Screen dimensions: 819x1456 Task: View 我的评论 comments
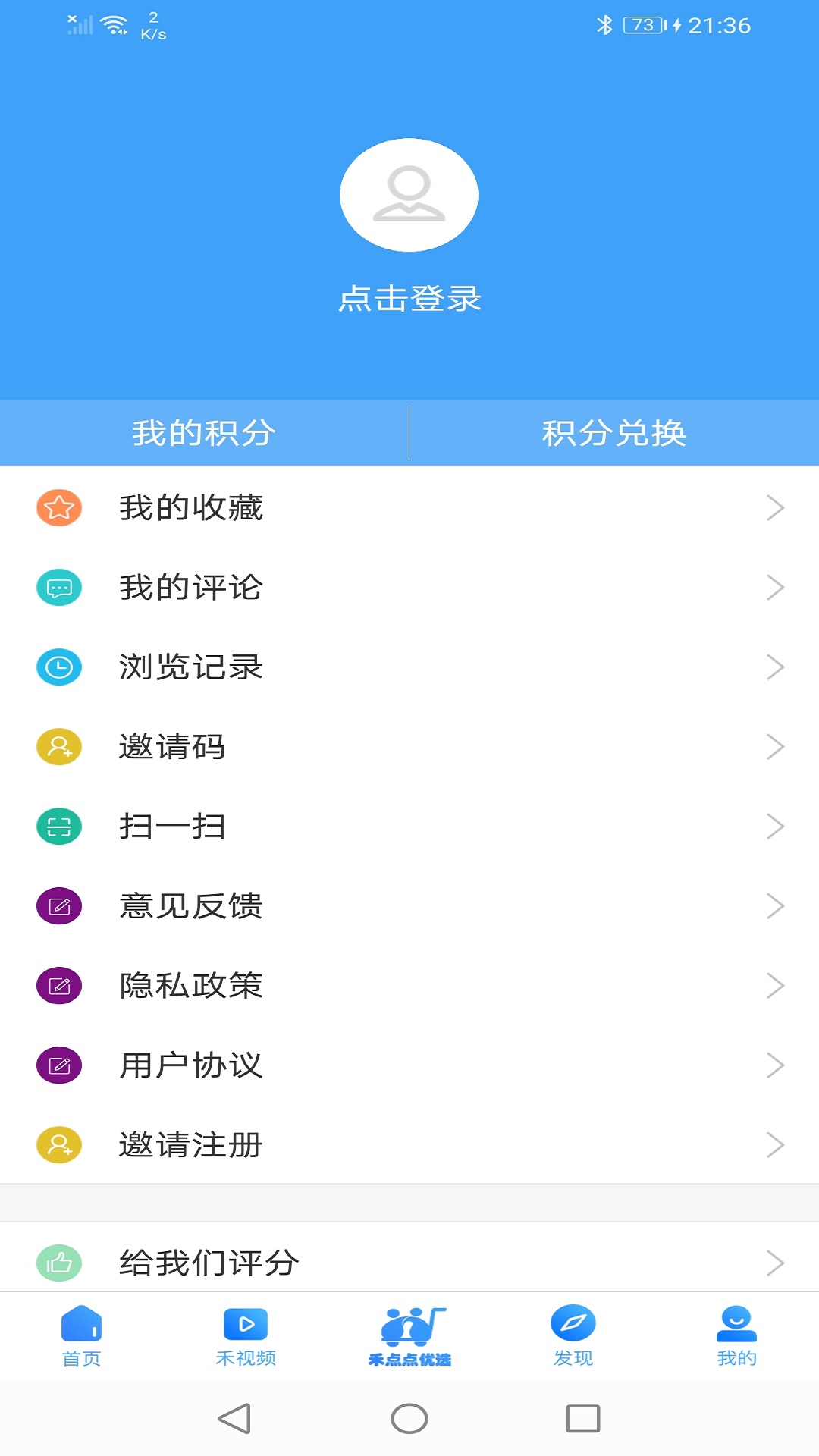click(409, 588)
